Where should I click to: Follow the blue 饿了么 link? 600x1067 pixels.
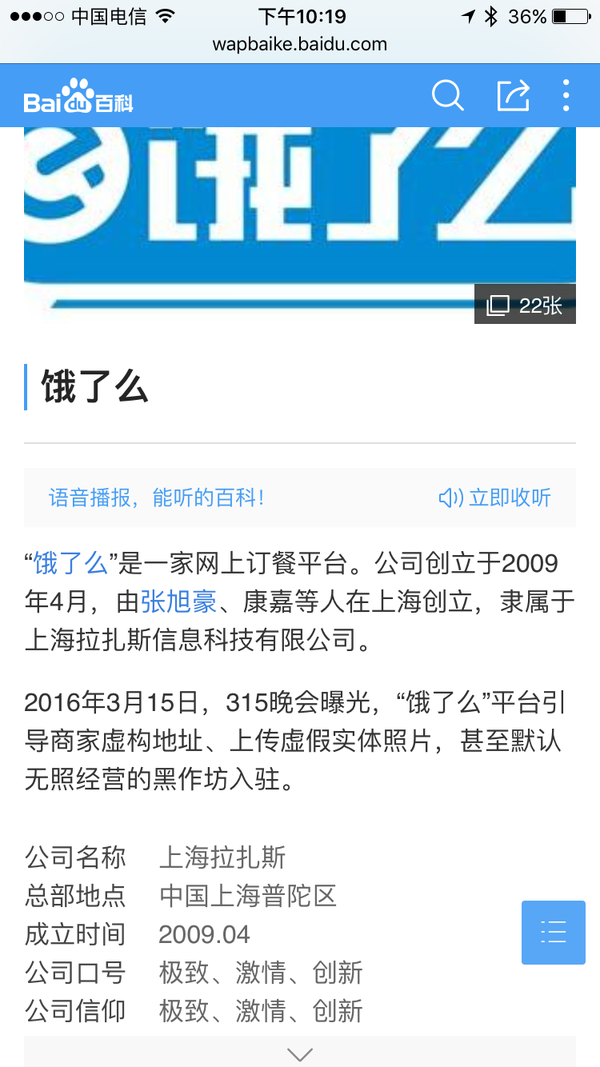[x=71, y=564]
